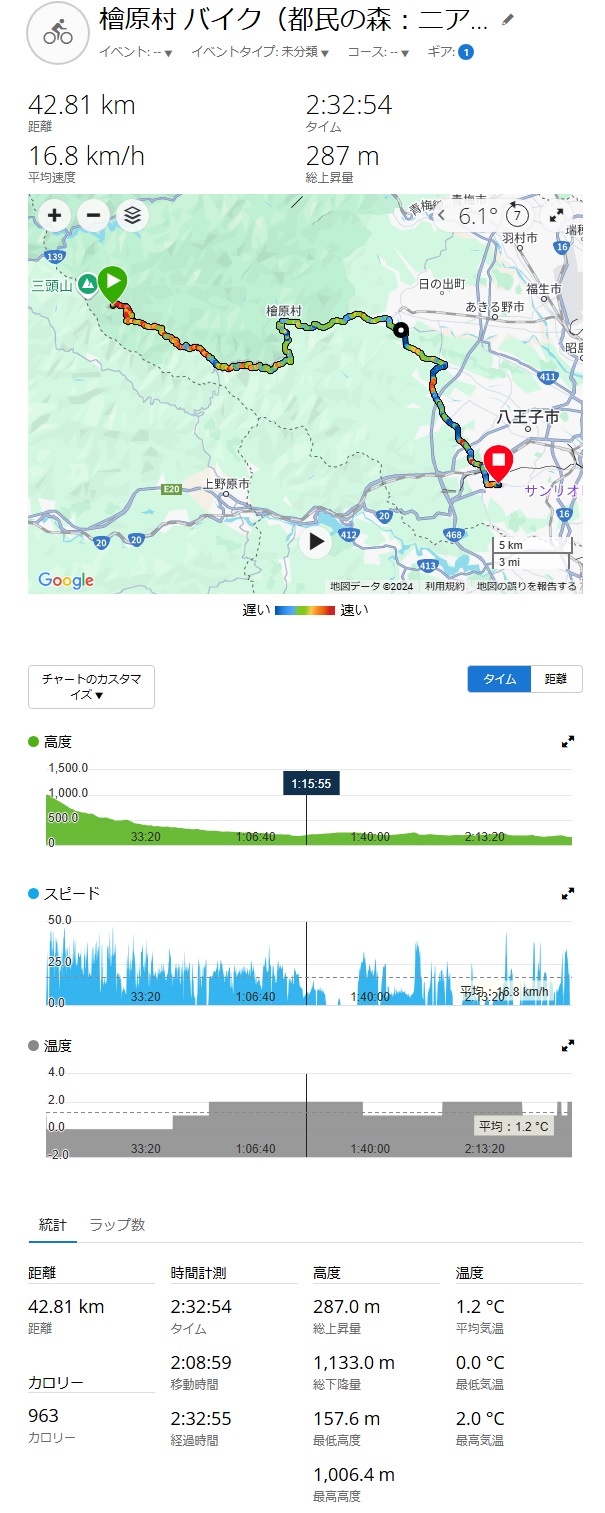Expand the map to fullscreen

point(557,214)
